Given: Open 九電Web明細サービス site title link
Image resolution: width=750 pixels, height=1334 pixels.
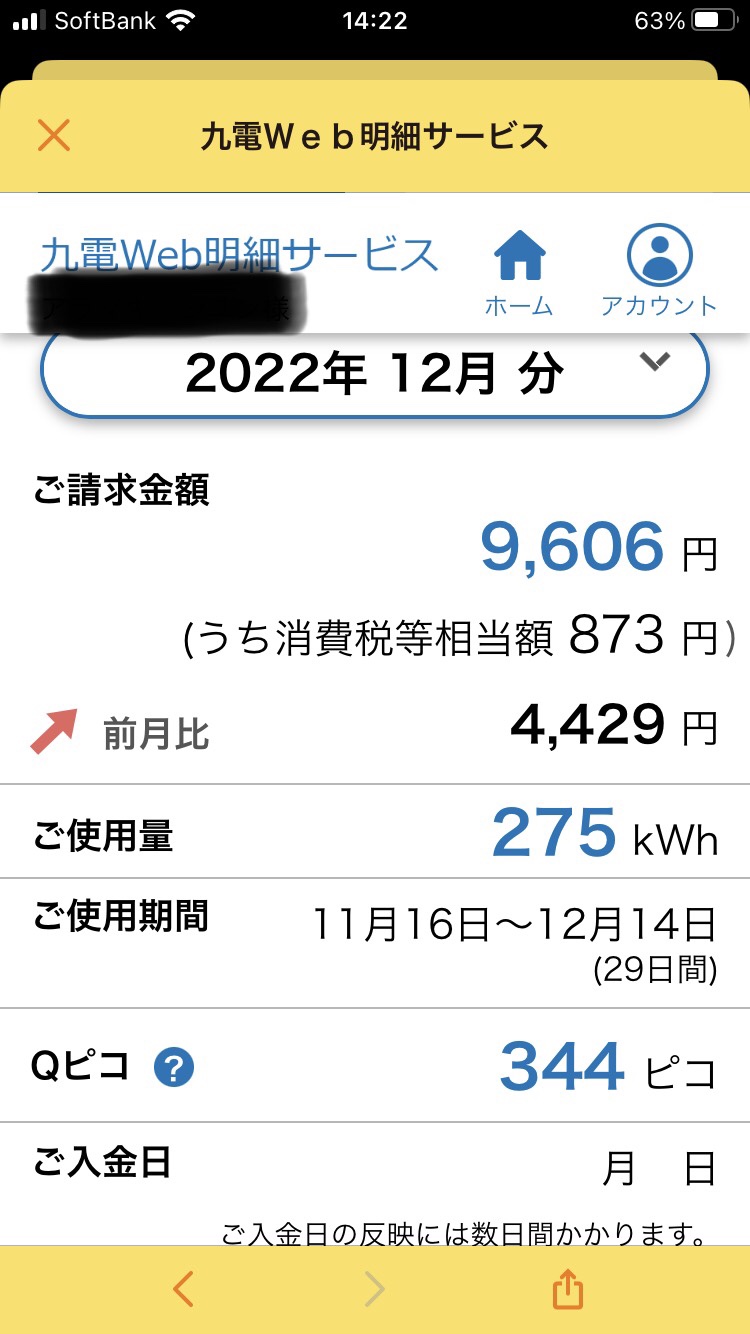Looking at the screenshot, I should click(239, 256).
